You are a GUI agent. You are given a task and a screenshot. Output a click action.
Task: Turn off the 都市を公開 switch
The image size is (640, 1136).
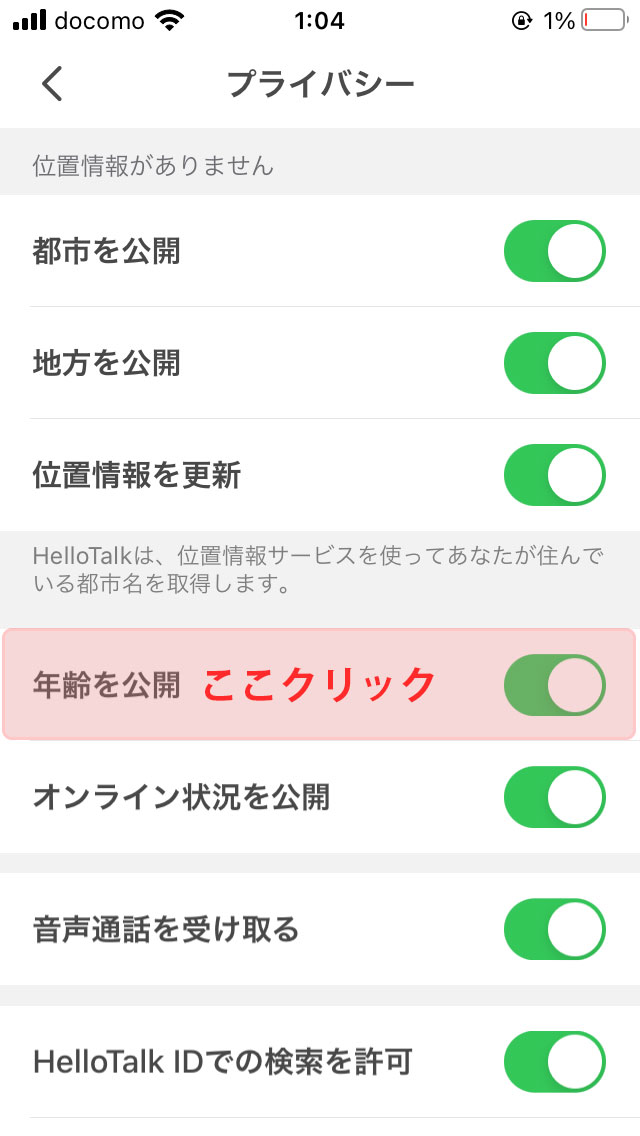coord(555,251)
